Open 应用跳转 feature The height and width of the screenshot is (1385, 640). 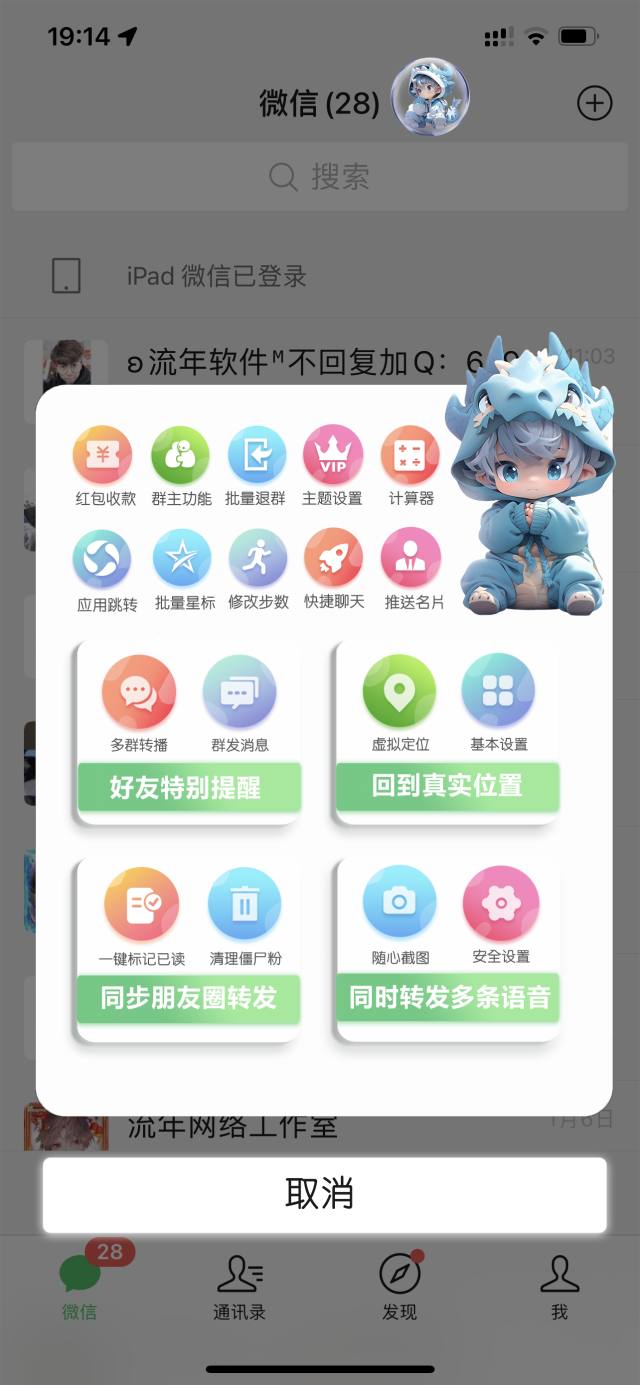click(x=103, y=560)
